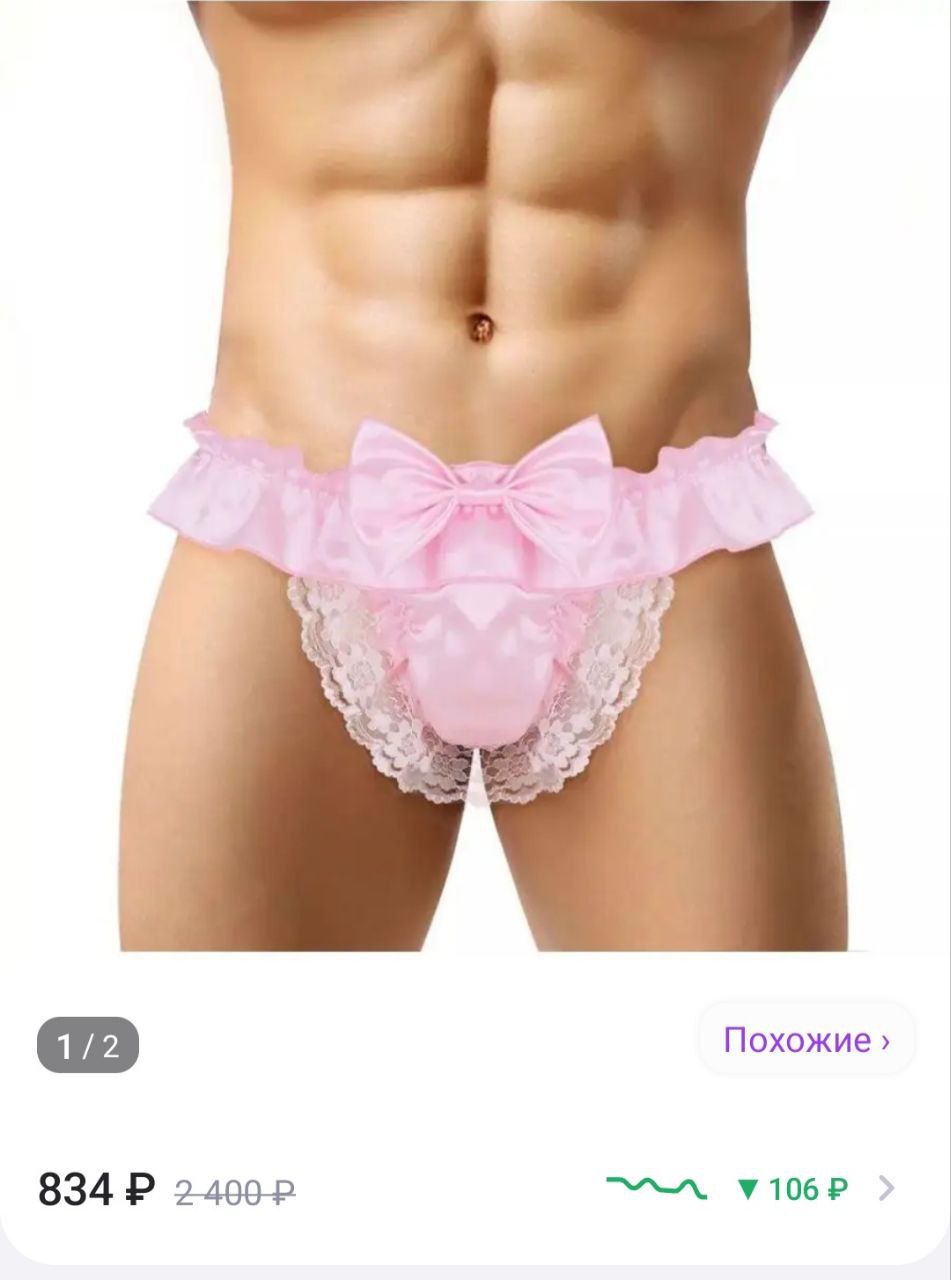Open the product photo in full view

pyautogui.click(x=475, y=480)
